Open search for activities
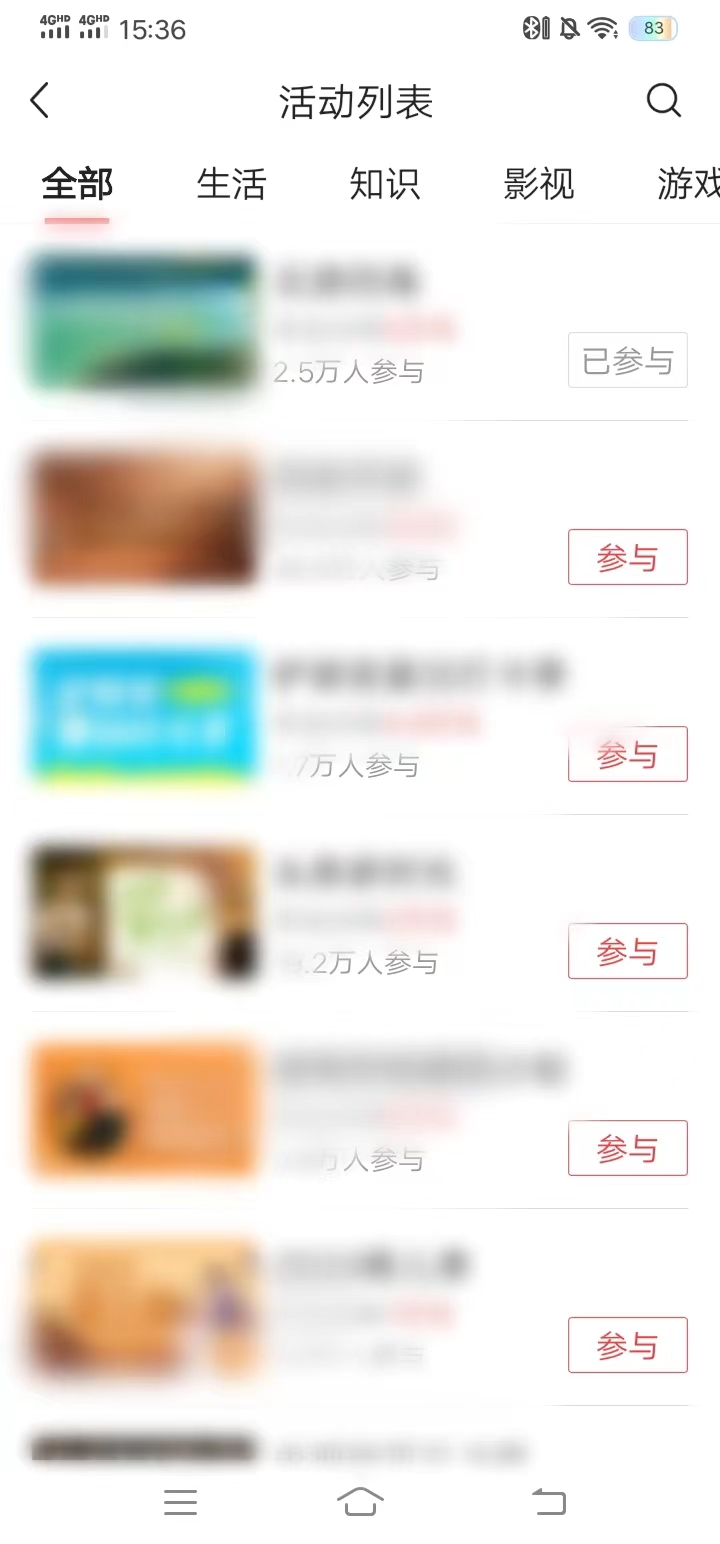This screenshot has width=720, height=1544. tap(663, 101)
